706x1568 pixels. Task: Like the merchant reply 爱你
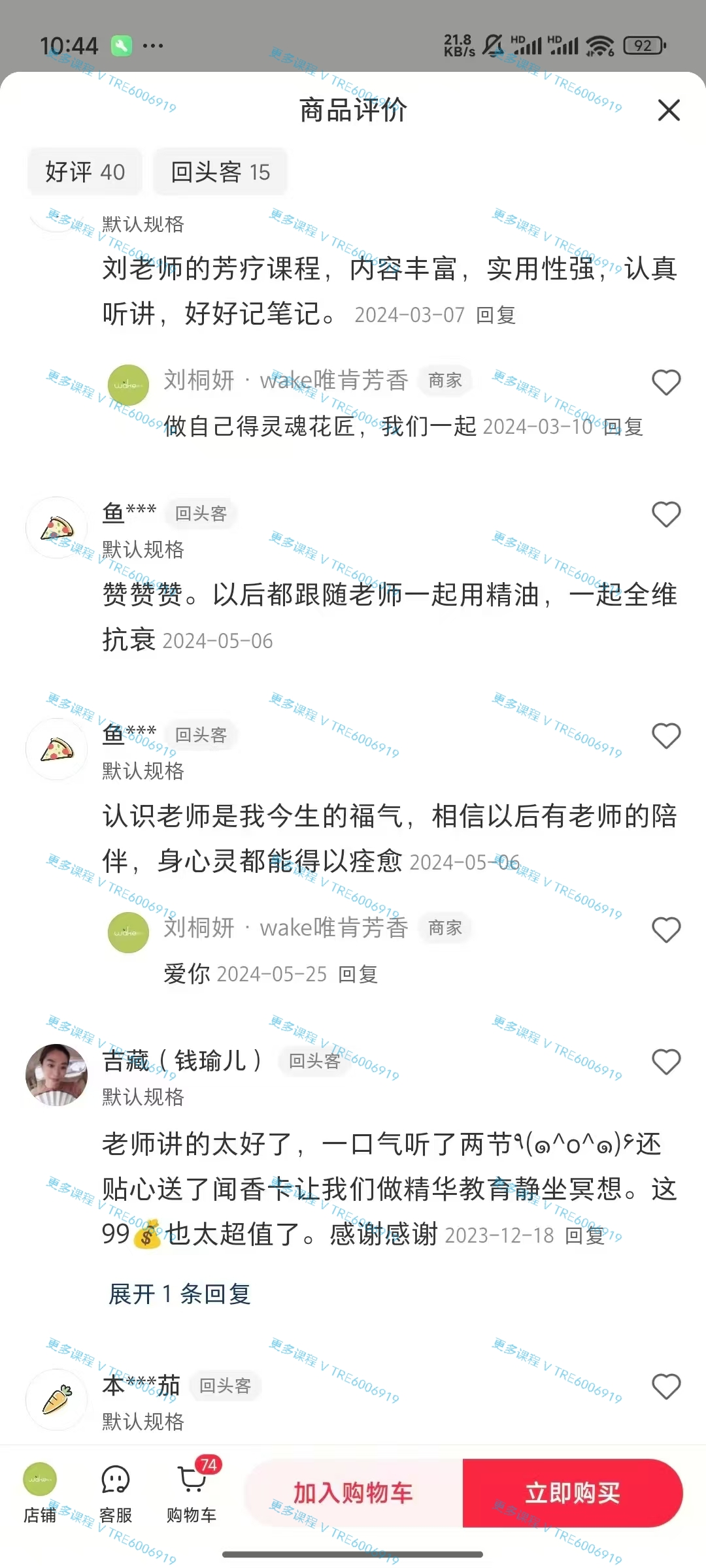click(666, 929)
